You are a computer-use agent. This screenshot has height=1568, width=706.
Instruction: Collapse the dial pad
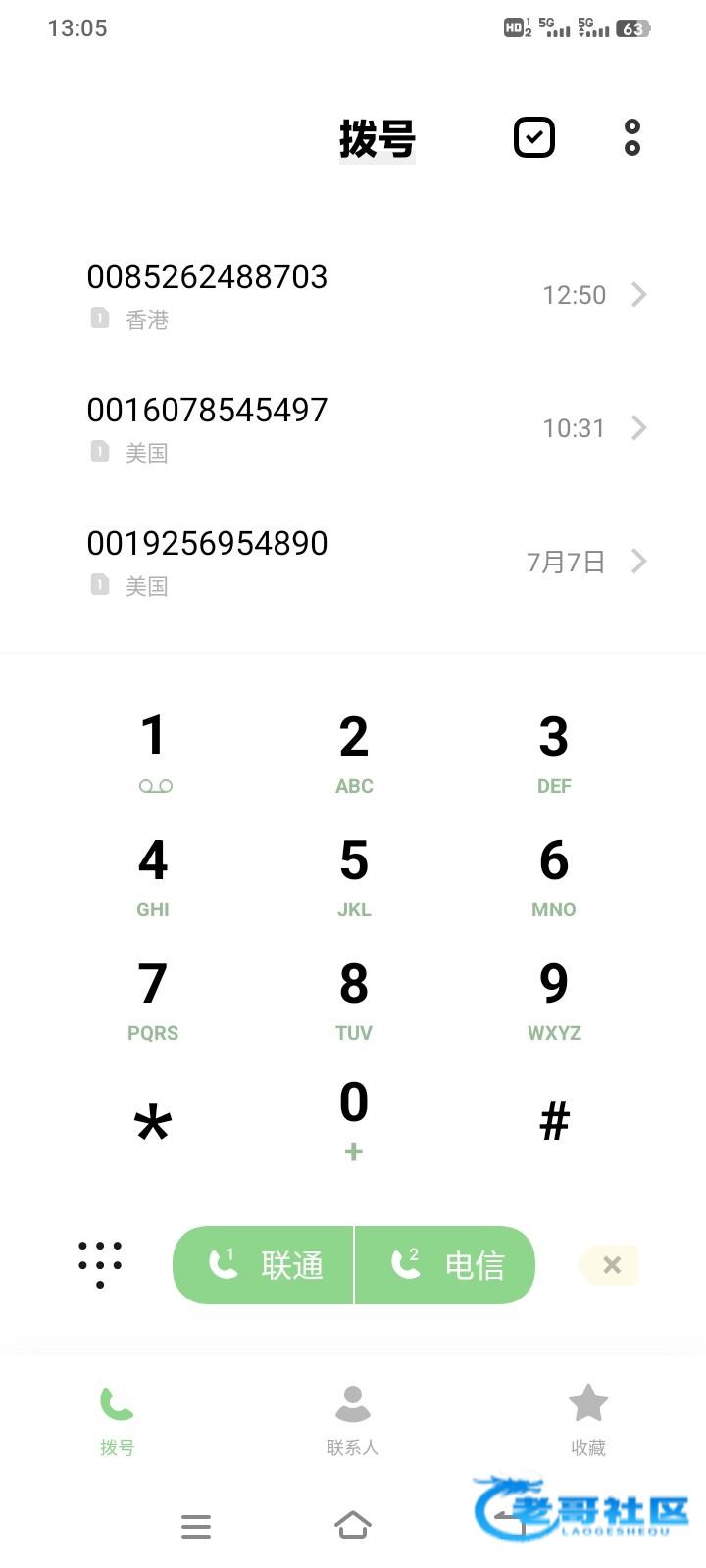(100, 1264)
